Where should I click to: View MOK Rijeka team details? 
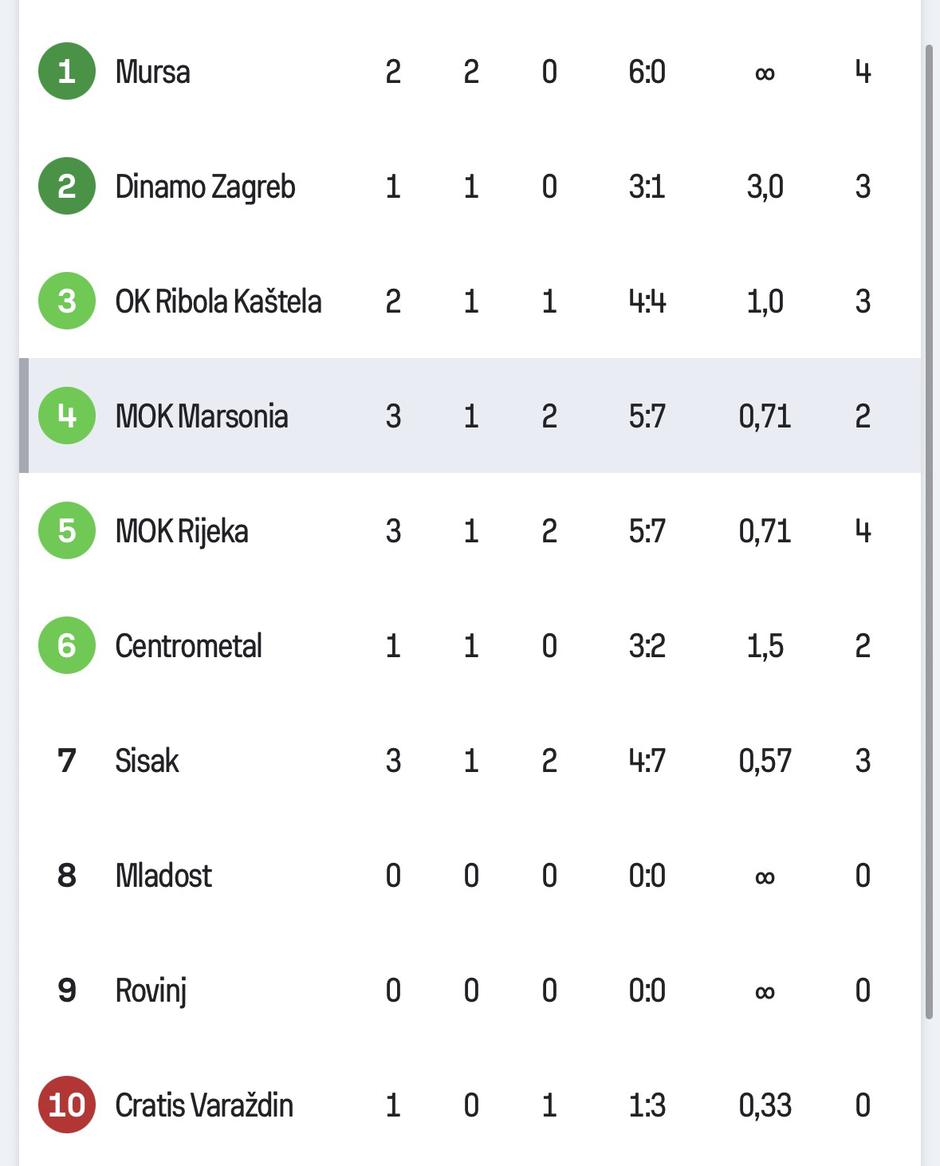pos(182,531)
